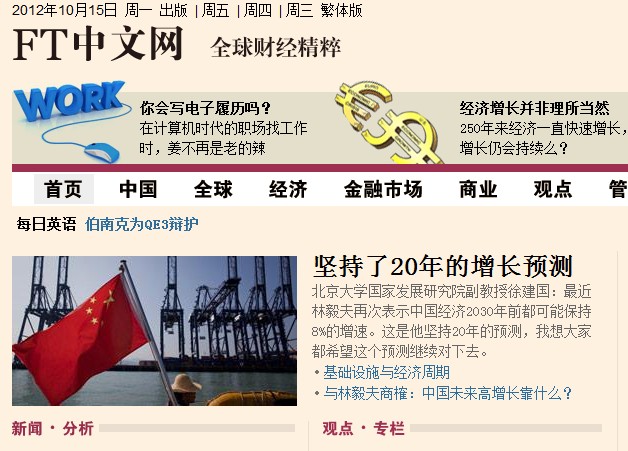
Task: Open the 周三 edition link
Action: pos(300,11)
